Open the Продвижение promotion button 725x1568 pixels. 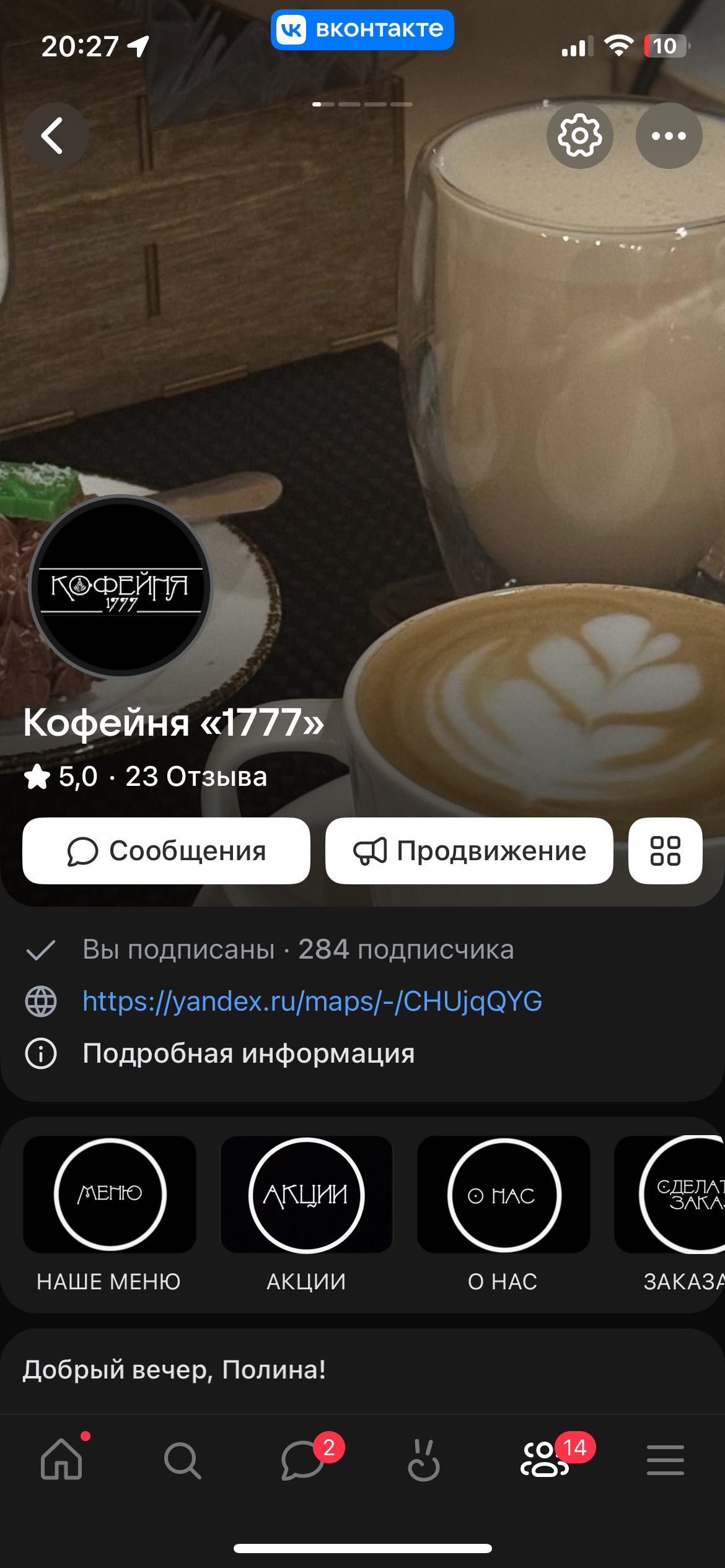pyautogui.click(x=469, y=851)
